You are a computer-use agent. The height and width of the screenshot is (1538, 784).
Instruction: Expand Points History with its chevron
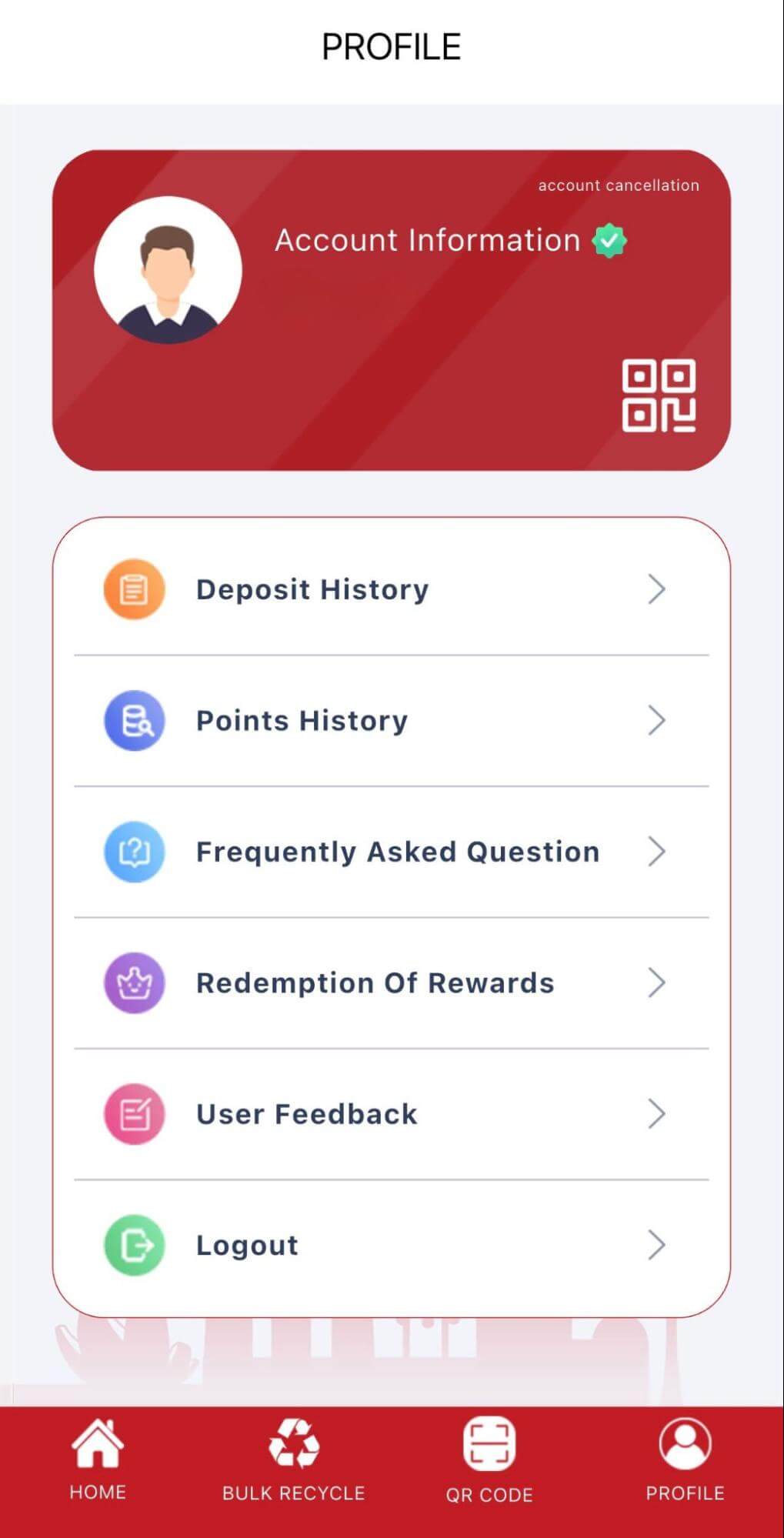[x=658, y=721]
